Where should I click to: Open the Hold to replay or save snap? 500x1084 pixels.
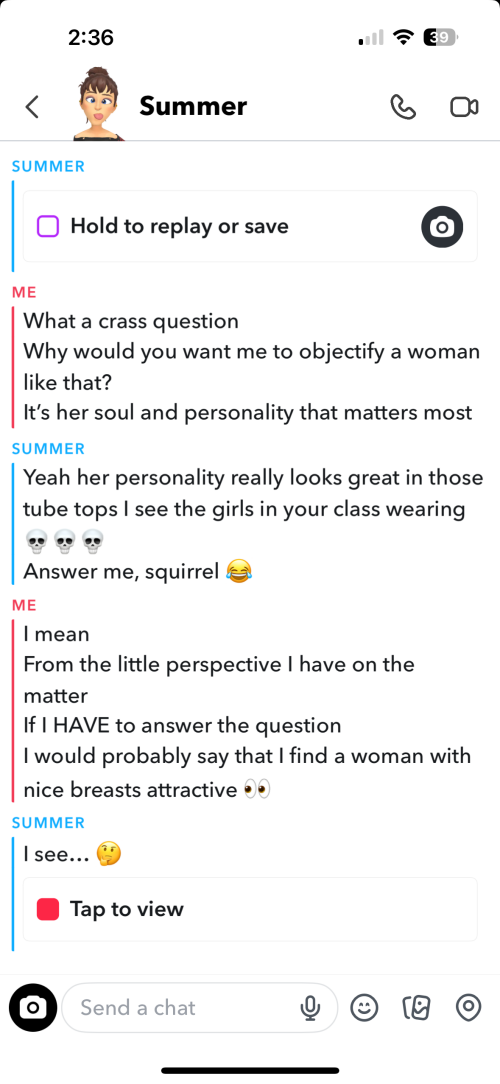tap(250, 226)
